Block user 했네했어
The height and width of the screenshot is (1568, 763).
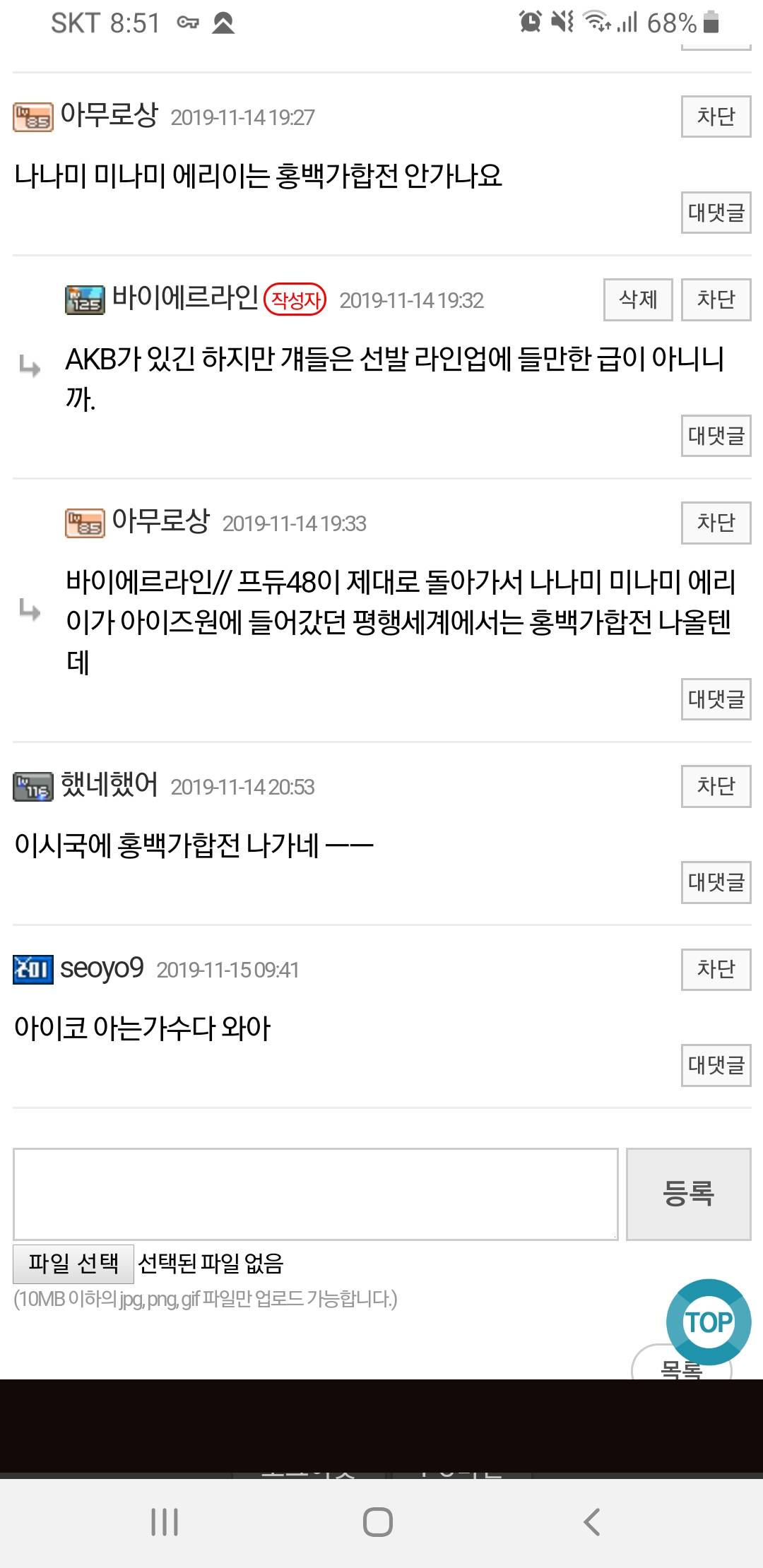716,786
